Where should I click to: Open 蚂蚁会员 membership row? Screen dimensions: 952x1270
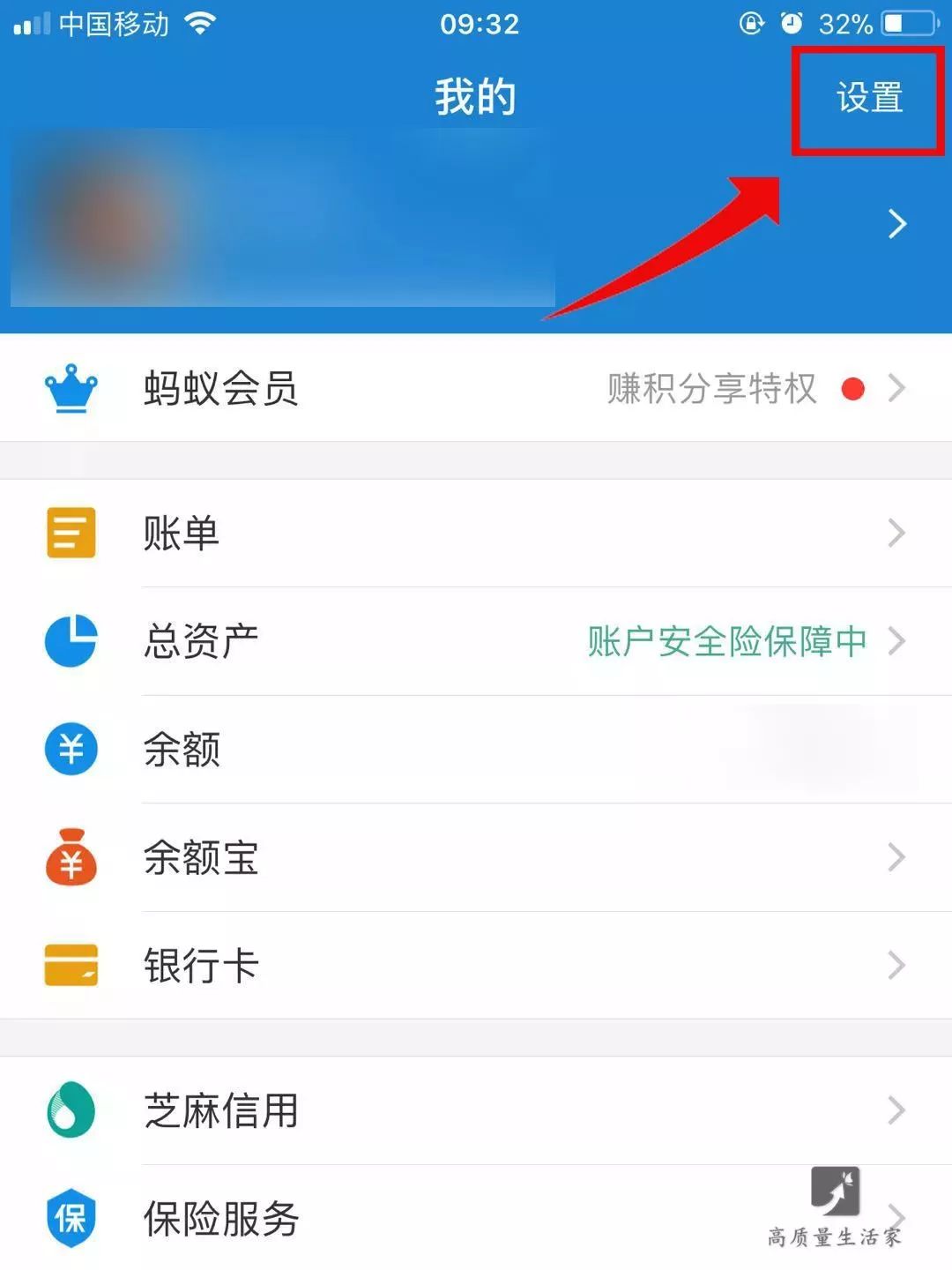tap(476, 388)
